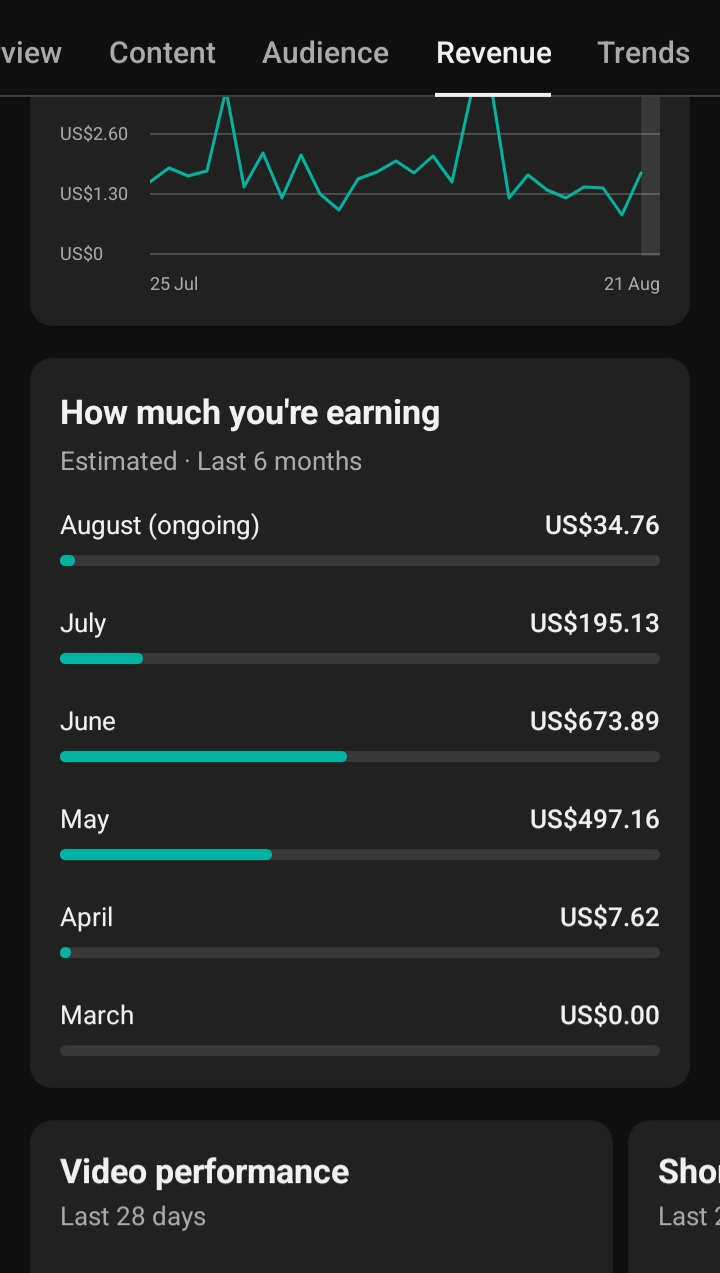This screenshot has height=1273, width=720.
Task: Open the Video performance card
Action: click(321, 1197)
